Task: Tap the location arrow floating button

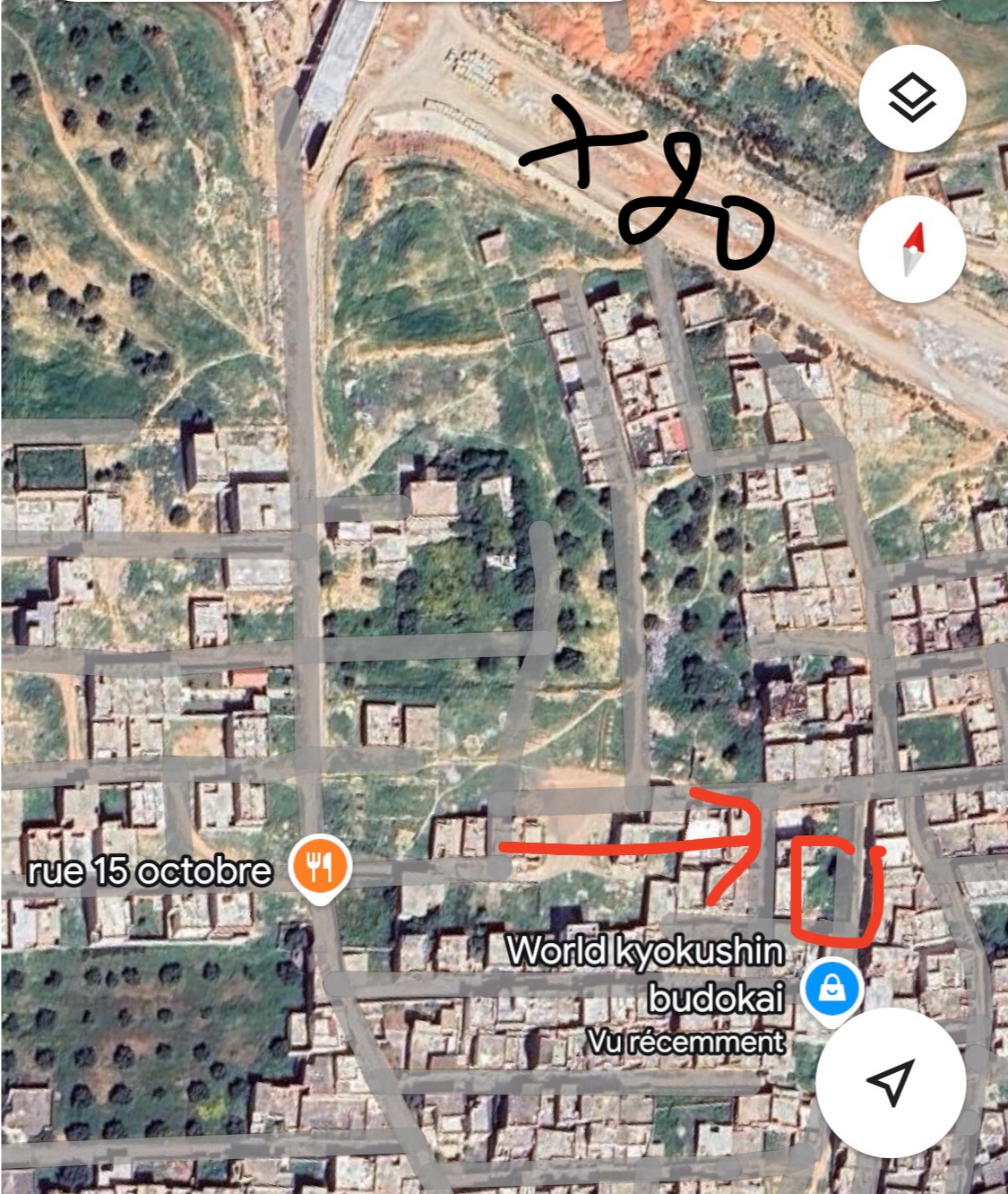Action: pyautogui.click(x=890, y=1083)
